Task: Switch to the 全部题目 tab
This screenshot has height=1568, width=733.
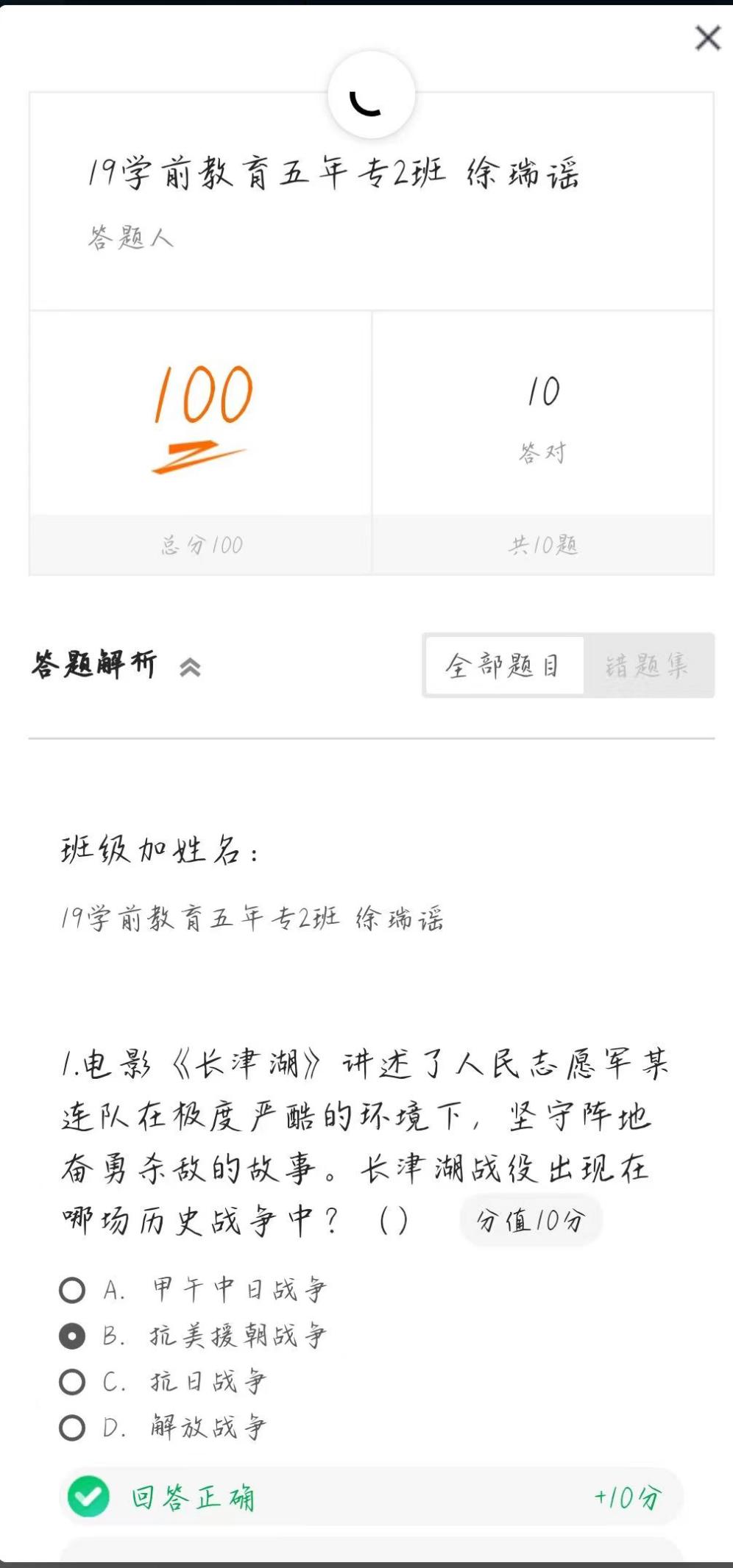Action: tap(504, 666)
